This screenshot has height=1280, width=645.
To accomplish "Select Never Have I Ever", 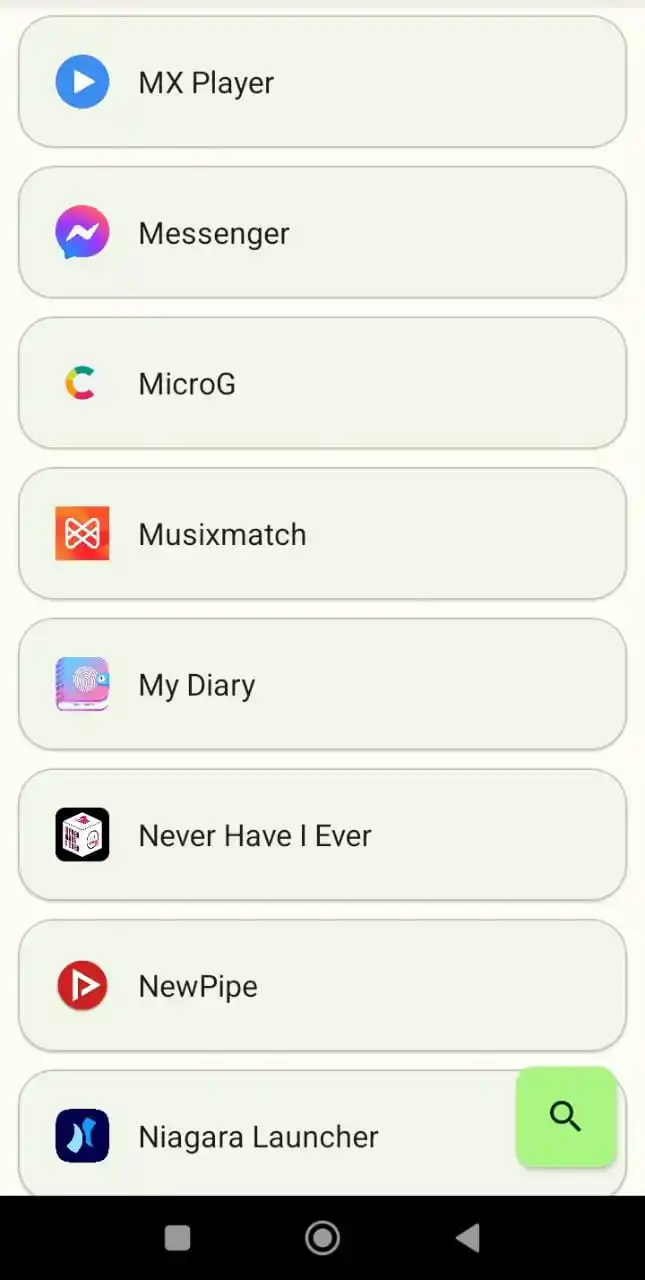I will tap(322, 835).
